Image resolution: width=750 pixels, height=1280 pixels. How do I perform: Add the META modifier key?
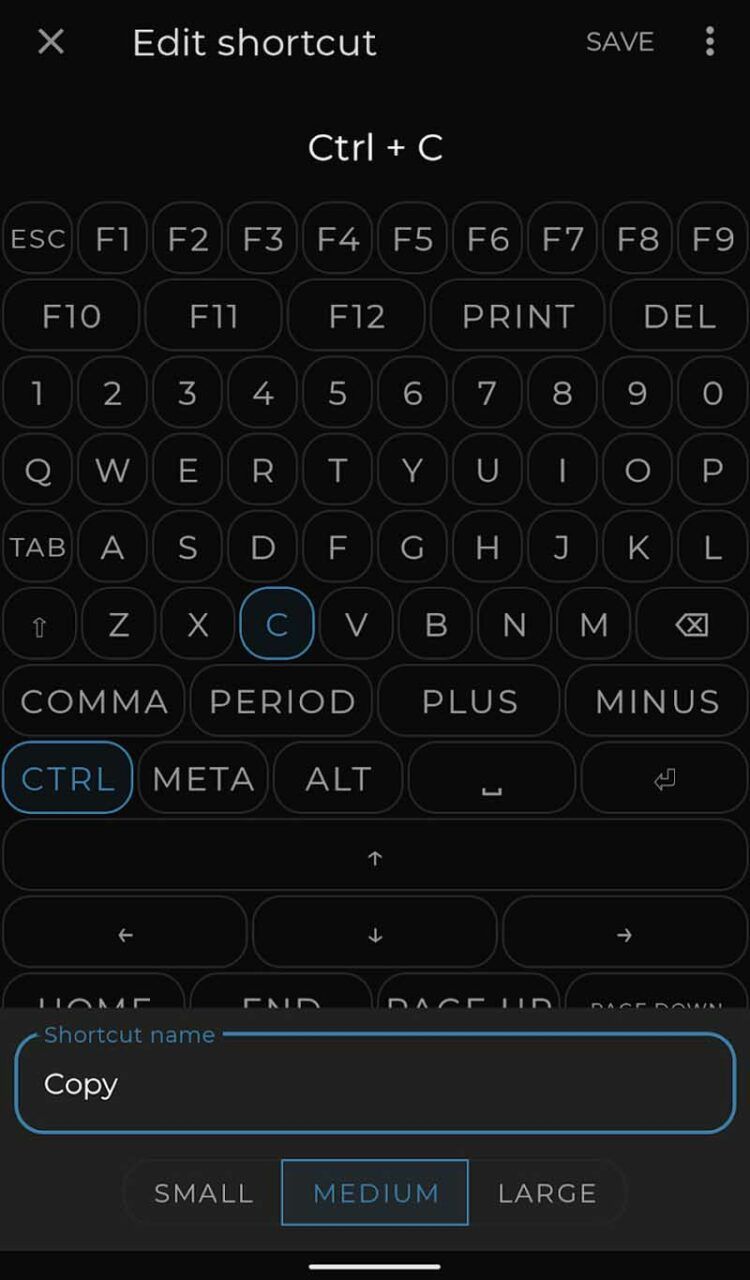(x=203, y=778)
